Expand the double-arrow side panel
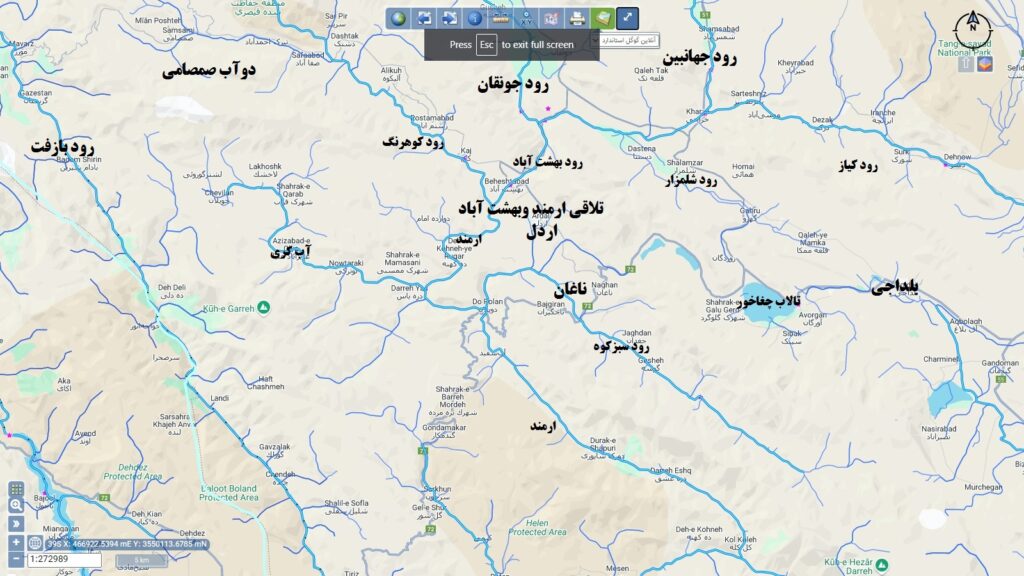1024x576 pixels. tap(17, 523)
